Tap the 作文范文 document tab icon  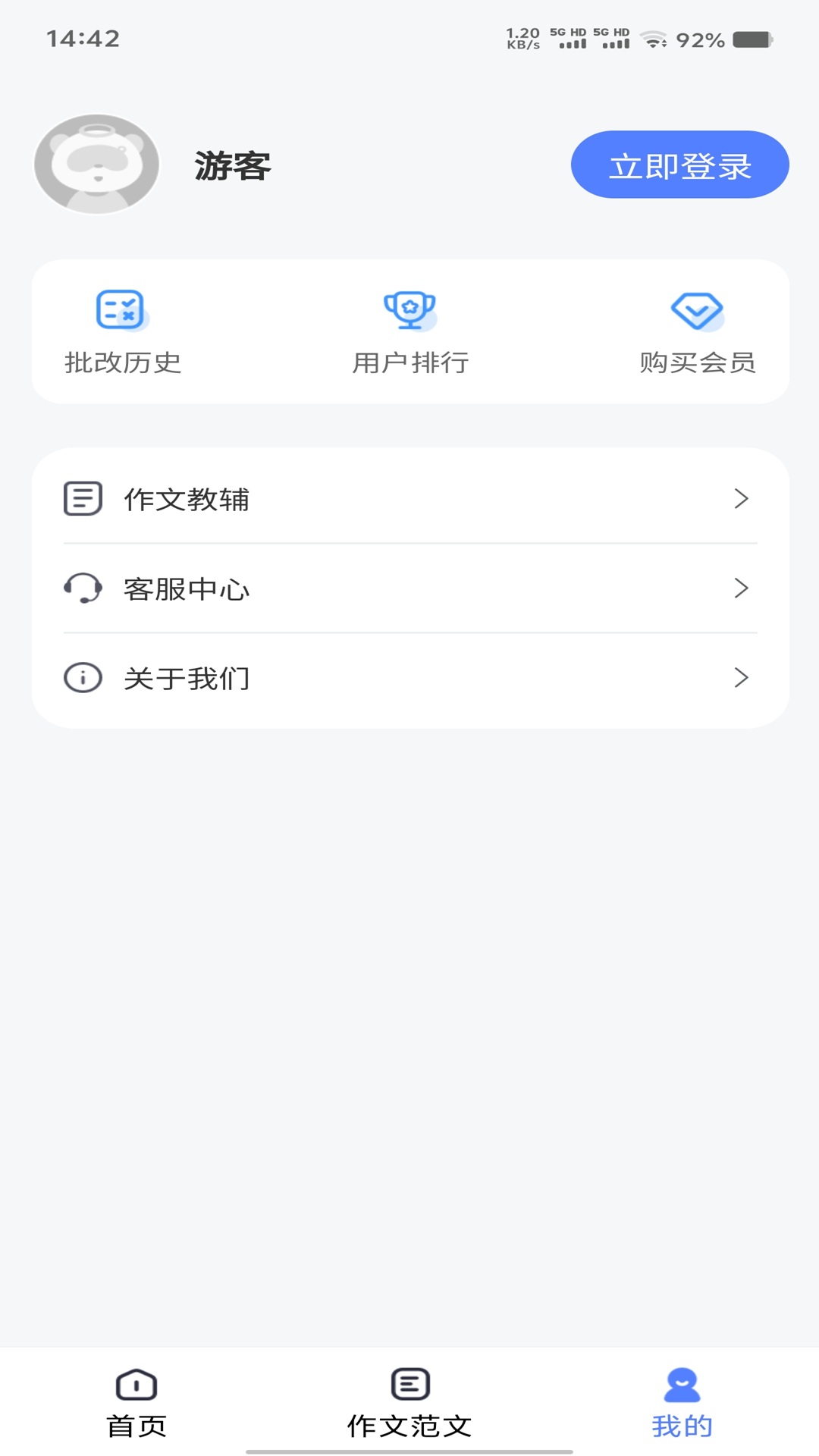(x=409, y=1383)
